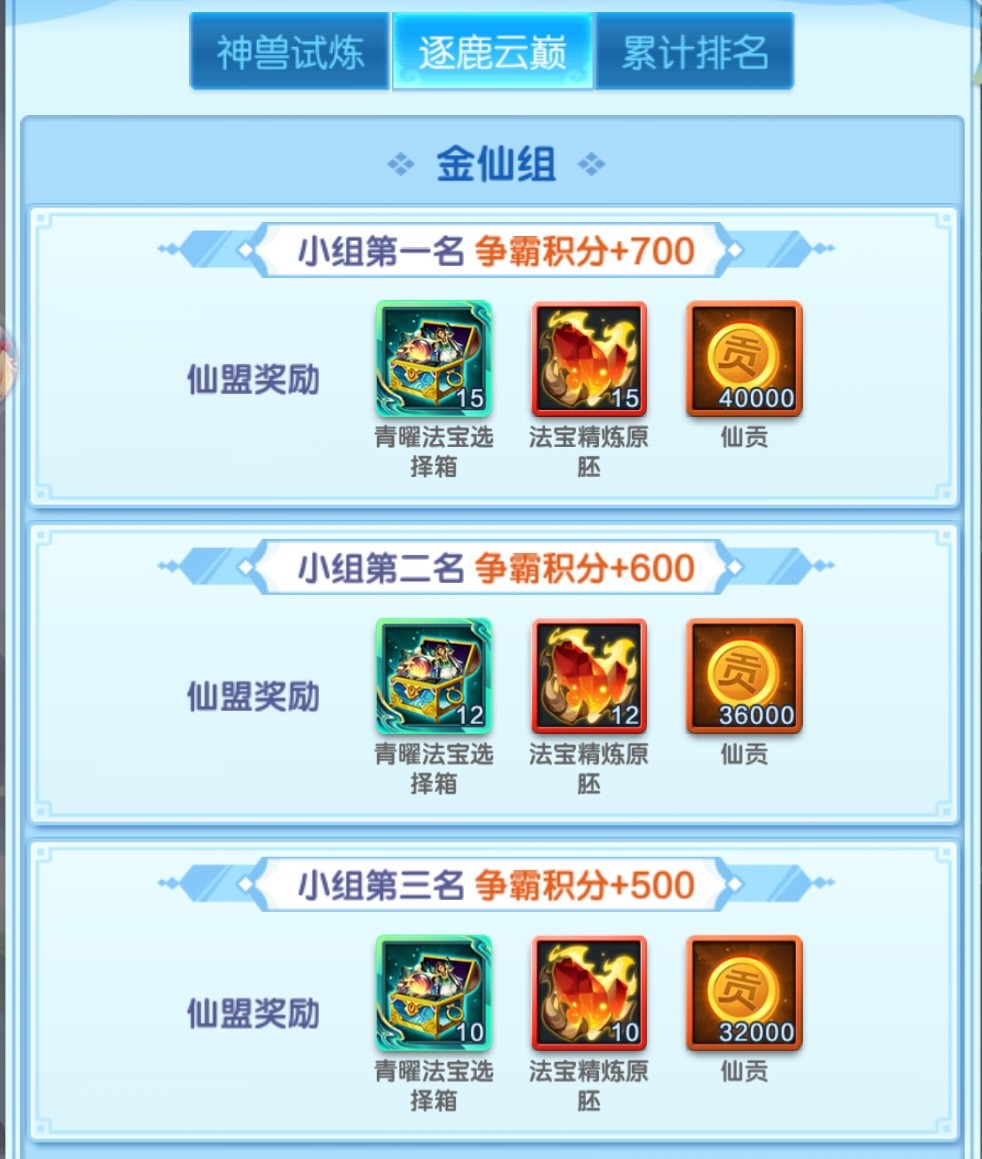Inspect the 36000 仙贡 reward
The image size is (982, 1159).
[x=744, y=676]
